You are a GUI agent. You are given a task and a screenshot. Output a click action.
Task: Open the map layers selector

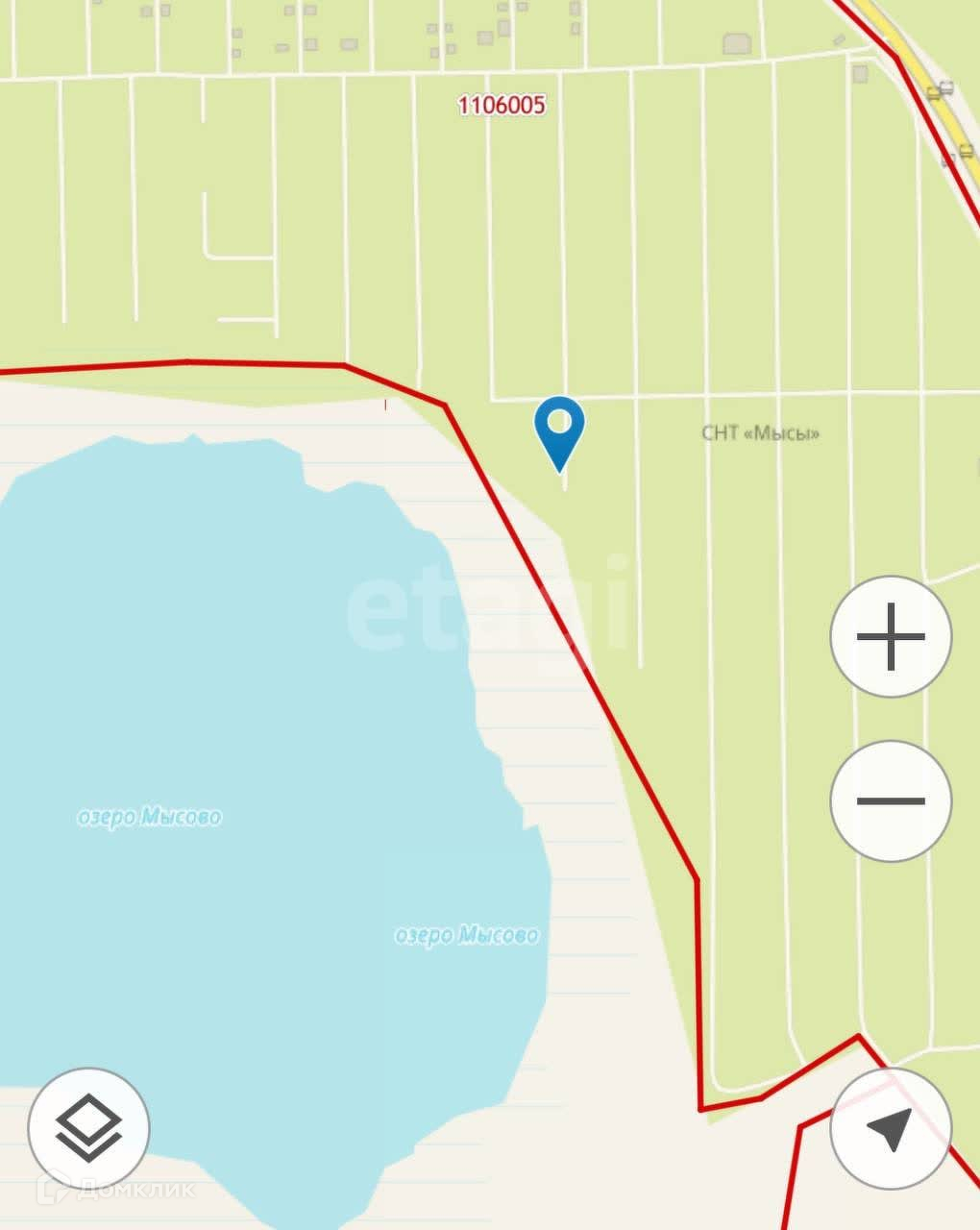(x=88, y=1128)
